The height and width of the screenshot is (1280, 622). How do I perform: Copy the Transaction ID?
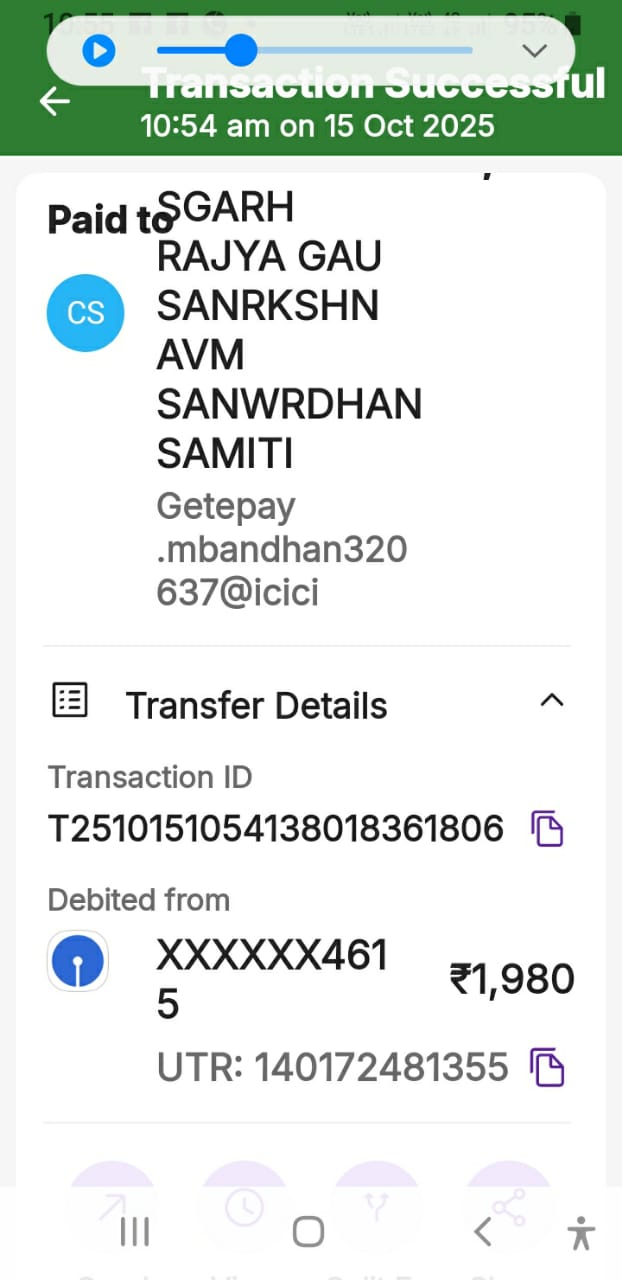pyautogui.click(x=547, y=829)
